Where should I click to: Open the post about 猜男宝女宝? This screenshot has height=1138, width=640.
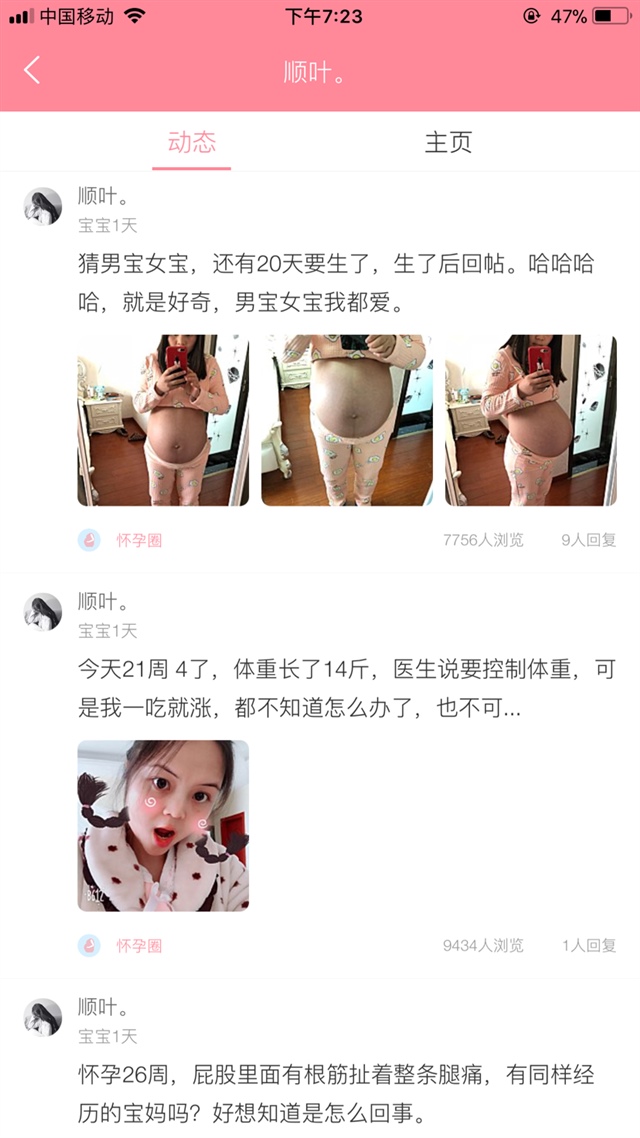pos(335,283)
